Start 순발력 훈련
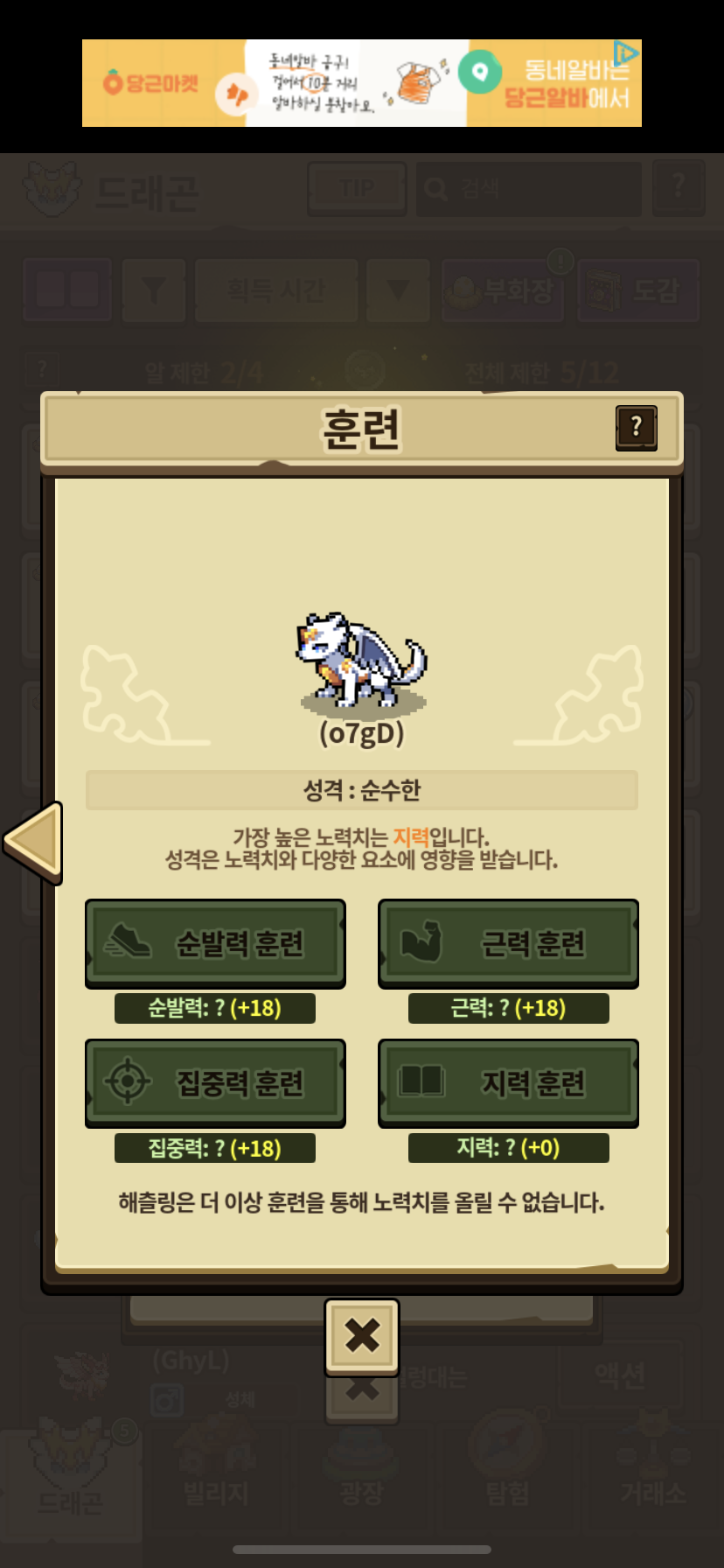This screenshot has height=1568, width=724. click(x=215, y=943)
